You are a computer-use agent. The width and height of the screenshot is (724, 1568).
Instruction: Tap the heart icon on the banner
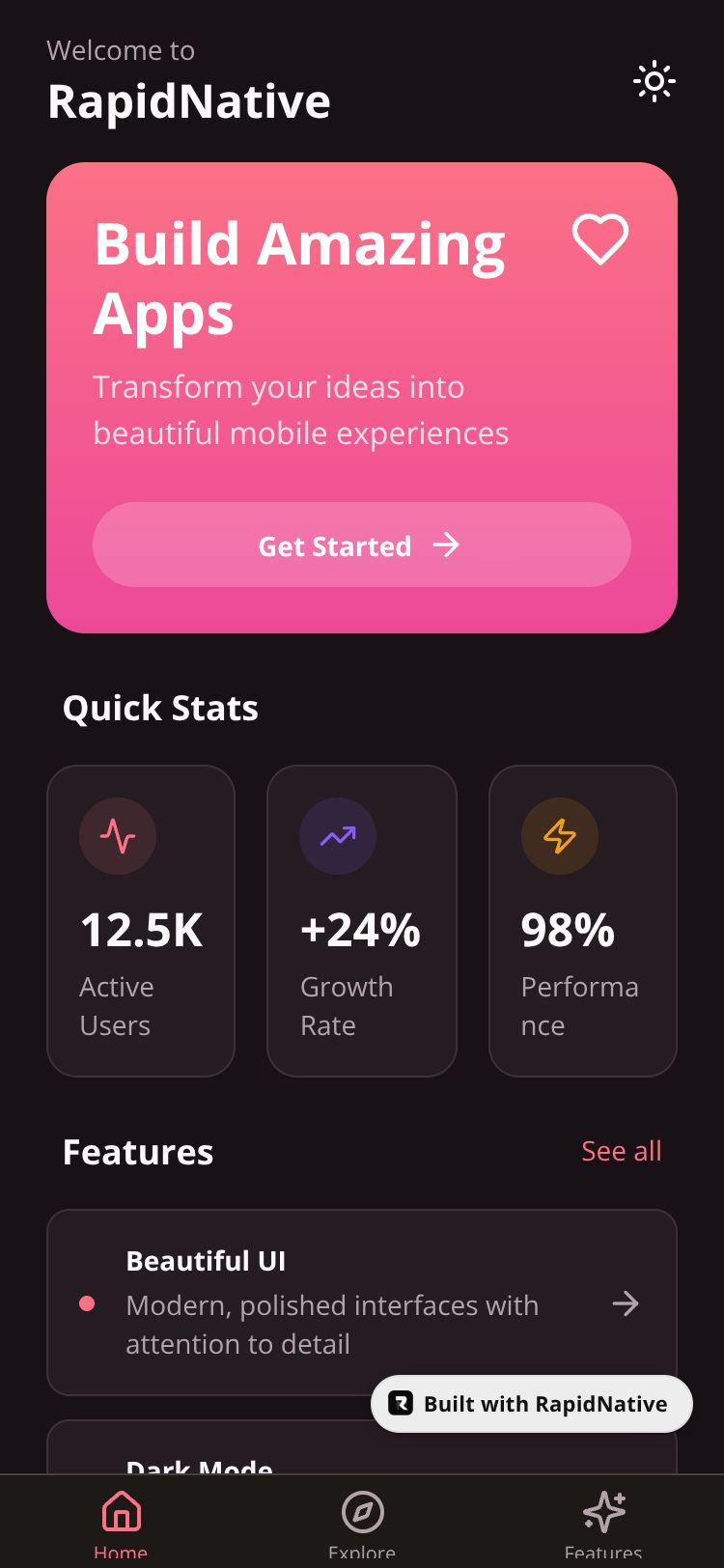pyautogui.click(x=600, y=238)
